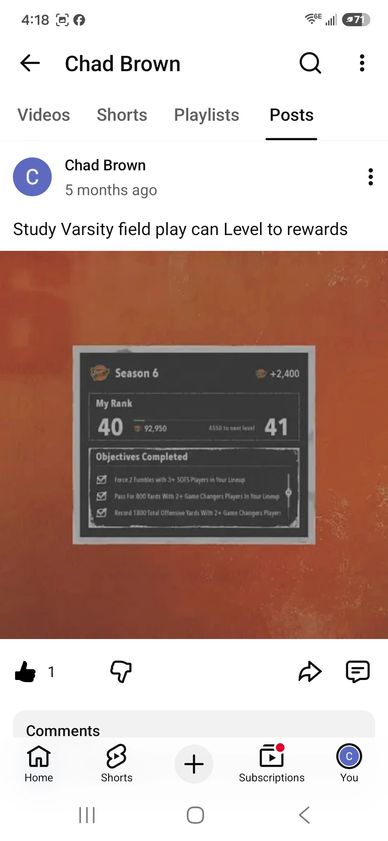Expand the Comments section
Viewport: 388px width, 841px height.
pos(194,725)
